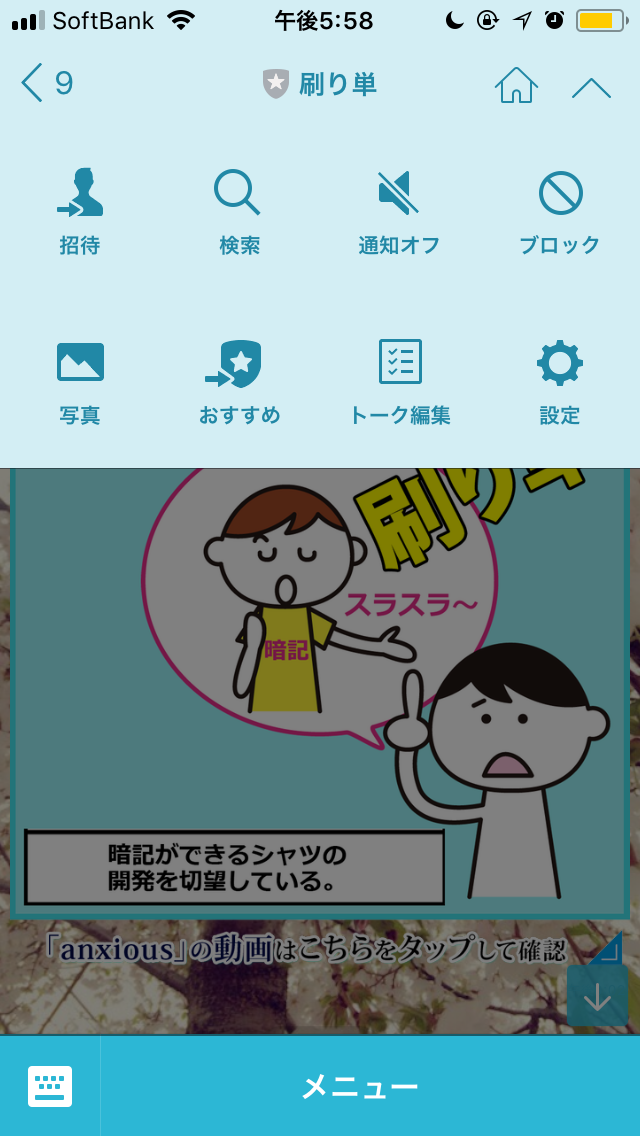Open the 写真 photo gallery

pos(80,381)
